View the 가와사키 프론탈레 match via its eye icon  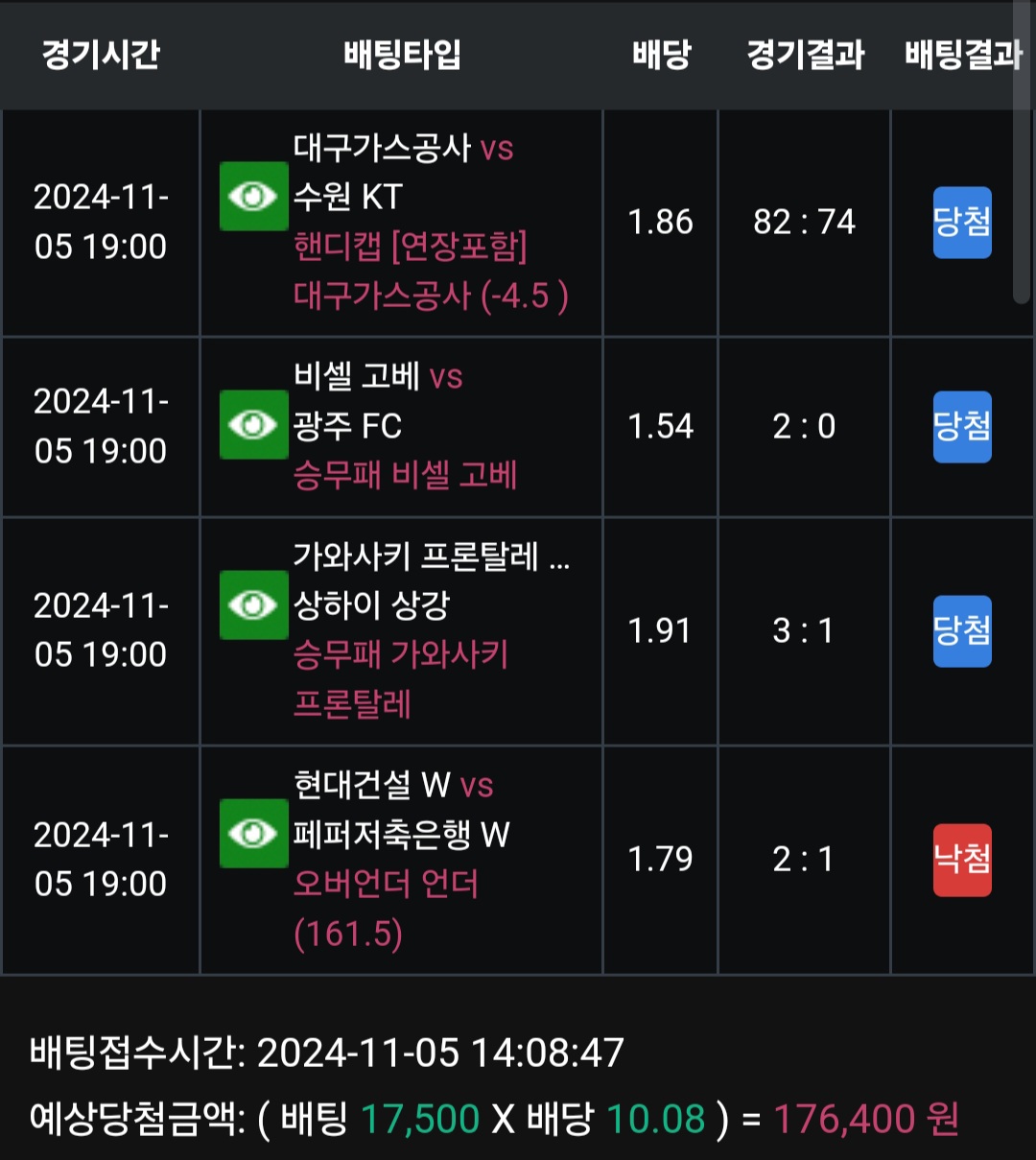pos(253,604)
